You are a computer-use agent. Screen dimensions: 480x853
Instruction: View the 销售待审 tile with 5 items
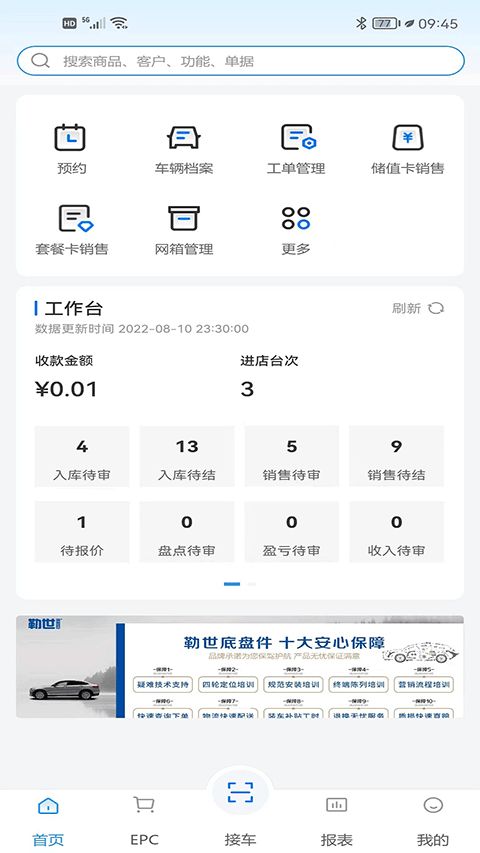tap(292, 456)
